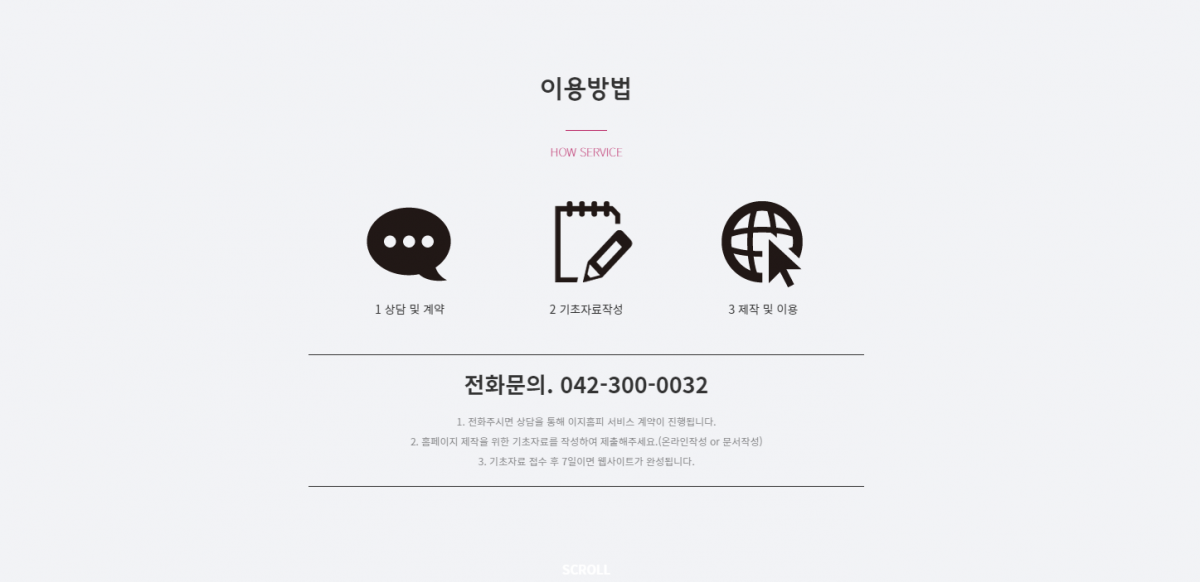Tap the SCROLL indicator at the bottom
The height and width of the screenshot is (582, 1200).
tap(586, 570)
